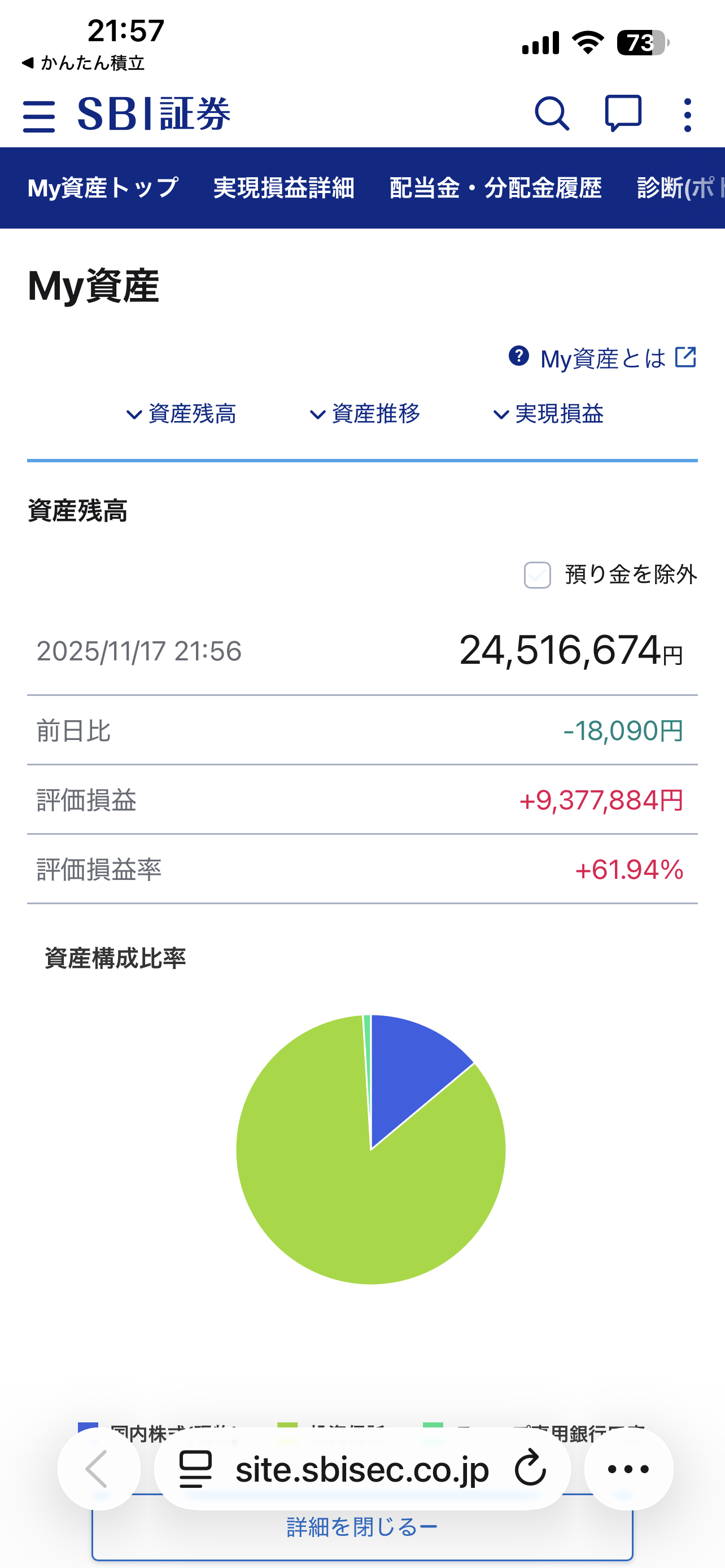Switch to 実現損益詳細 tab

click(x=283, y=188)
